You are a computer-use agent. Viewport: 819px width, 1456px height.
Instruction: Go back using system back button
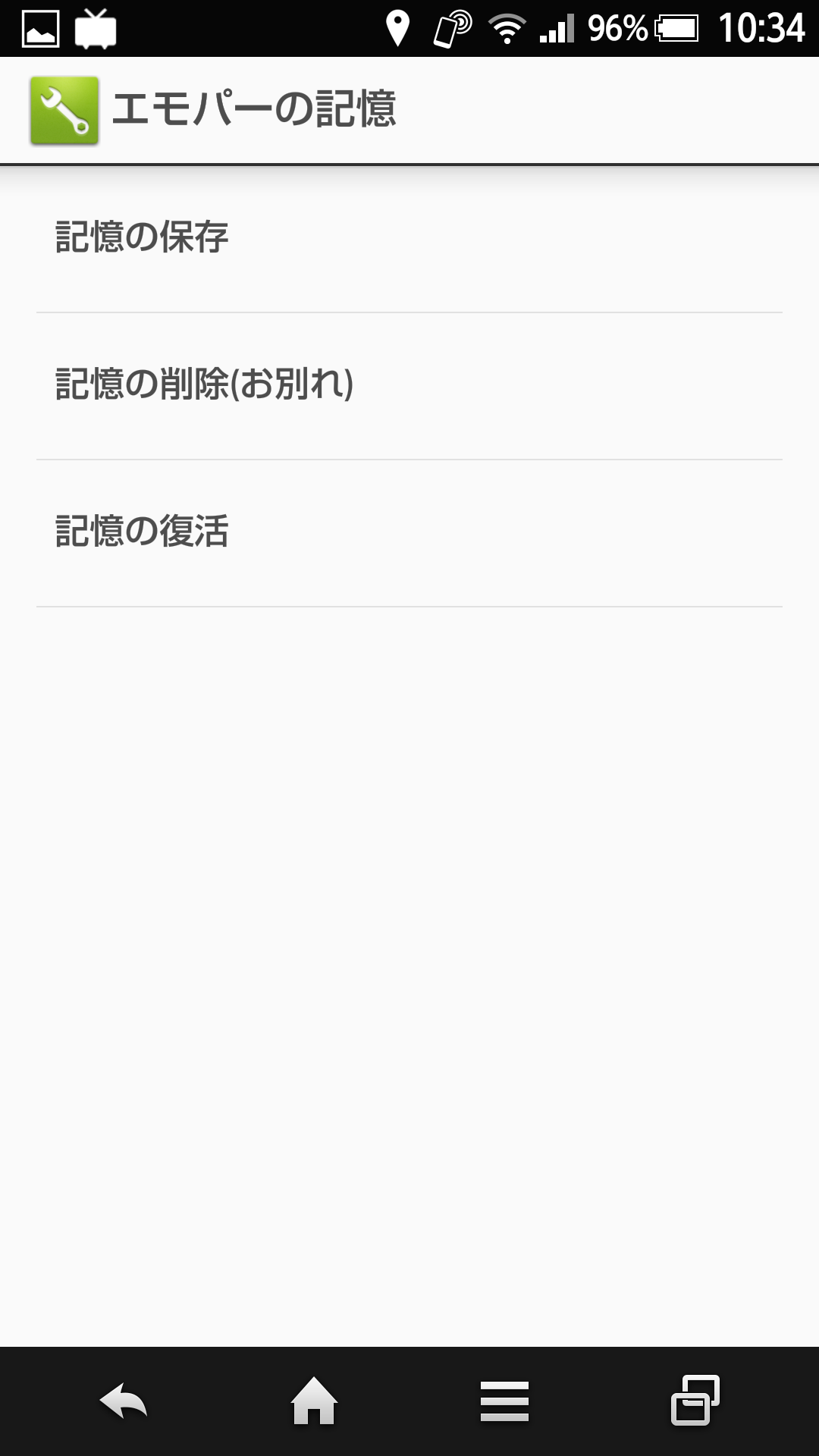click(123, 1401)
